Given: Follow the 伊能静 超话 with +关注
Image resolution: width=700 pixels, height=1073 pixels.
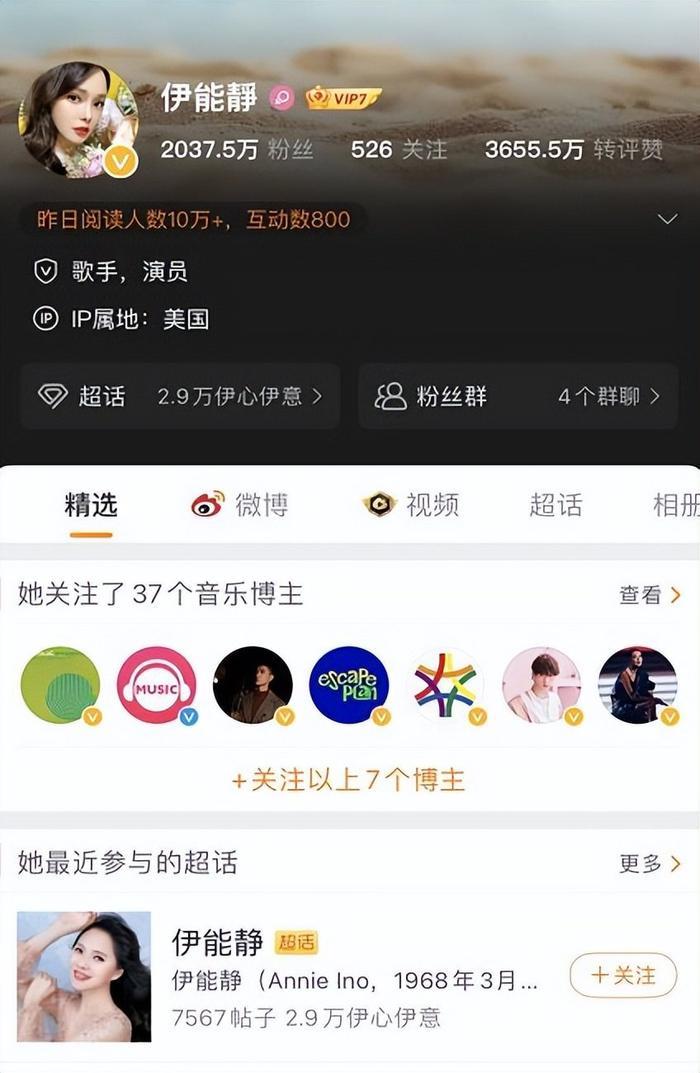Looking at the screenshot, I should (x=623, y=975).
